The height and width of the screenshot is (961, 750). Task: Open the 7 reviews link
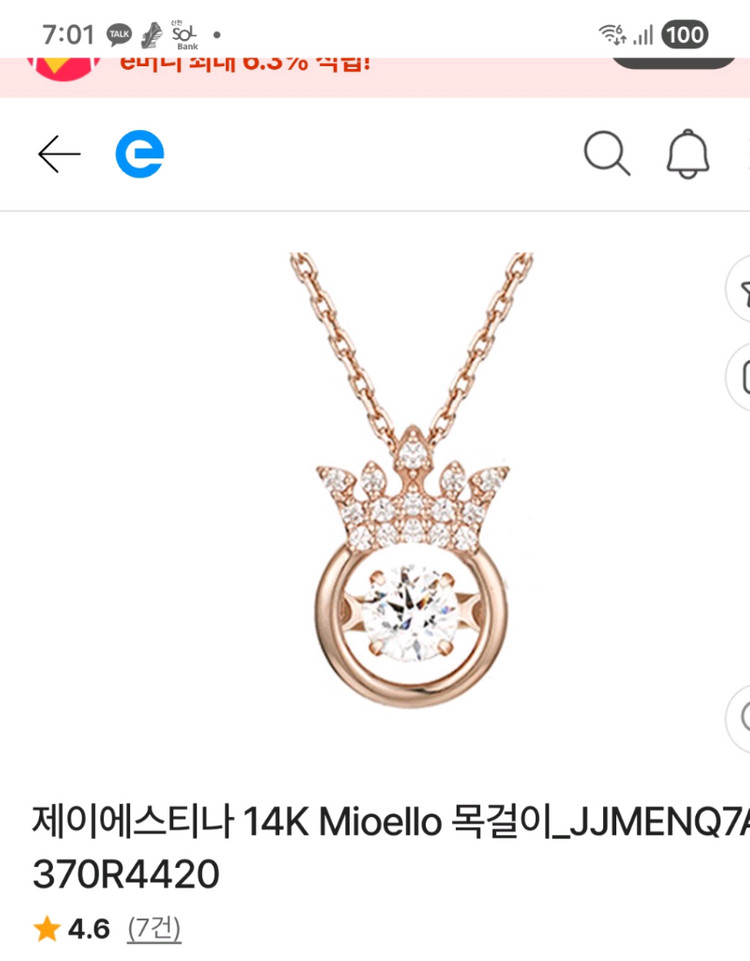pos(154,929)
